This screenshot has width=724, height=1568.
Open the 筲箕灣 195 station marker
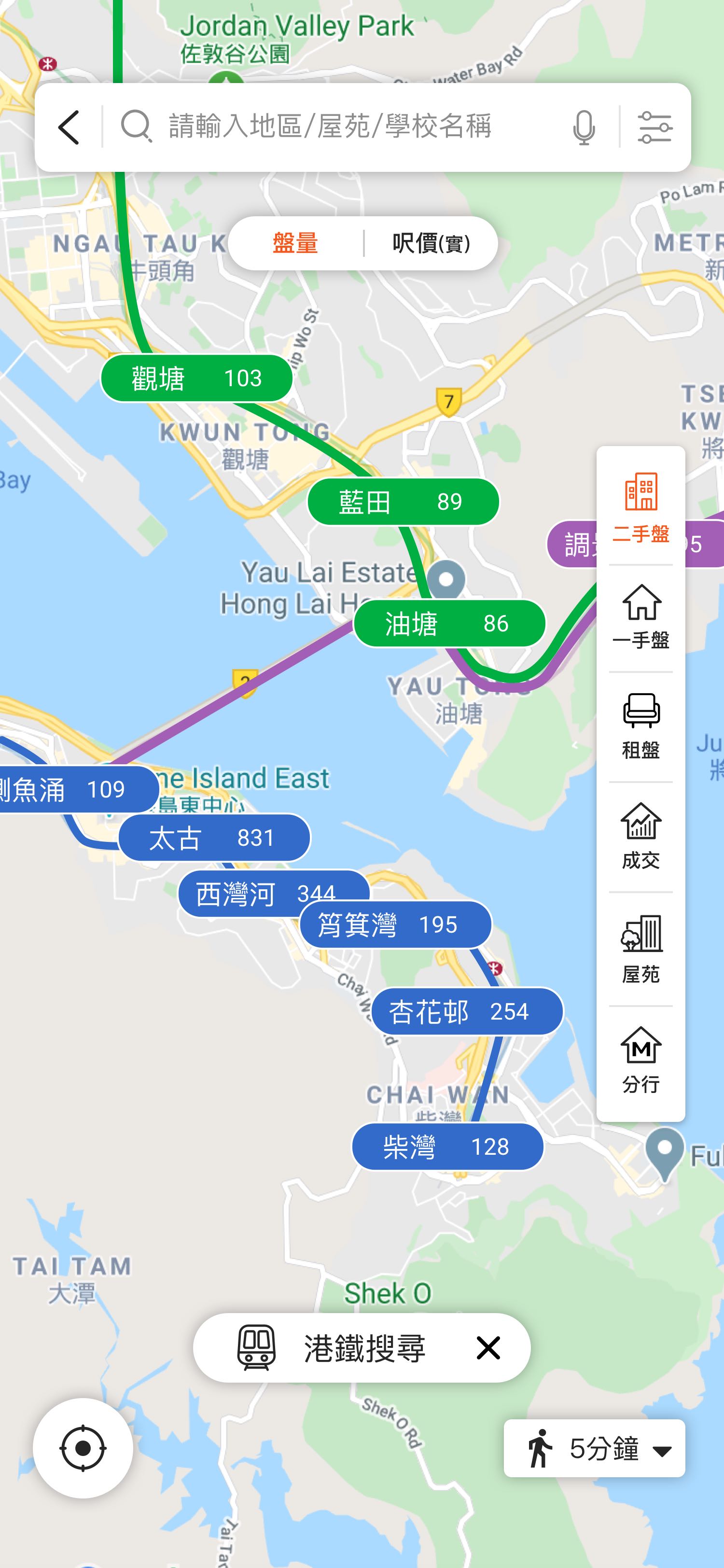(x=395, y=924)
